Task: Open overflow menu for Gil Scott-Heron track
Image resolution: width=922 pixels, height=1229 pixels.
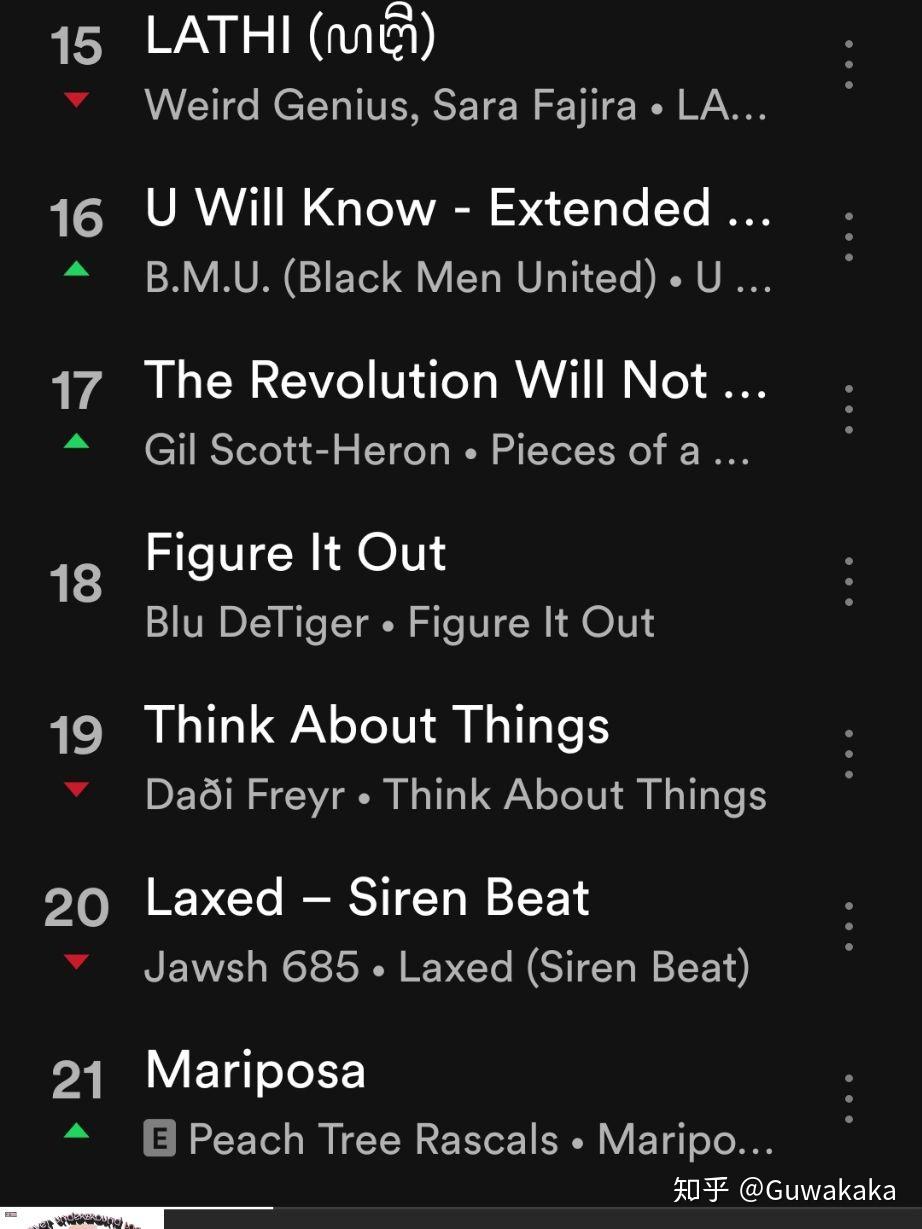Action: [x=848, y=409]
